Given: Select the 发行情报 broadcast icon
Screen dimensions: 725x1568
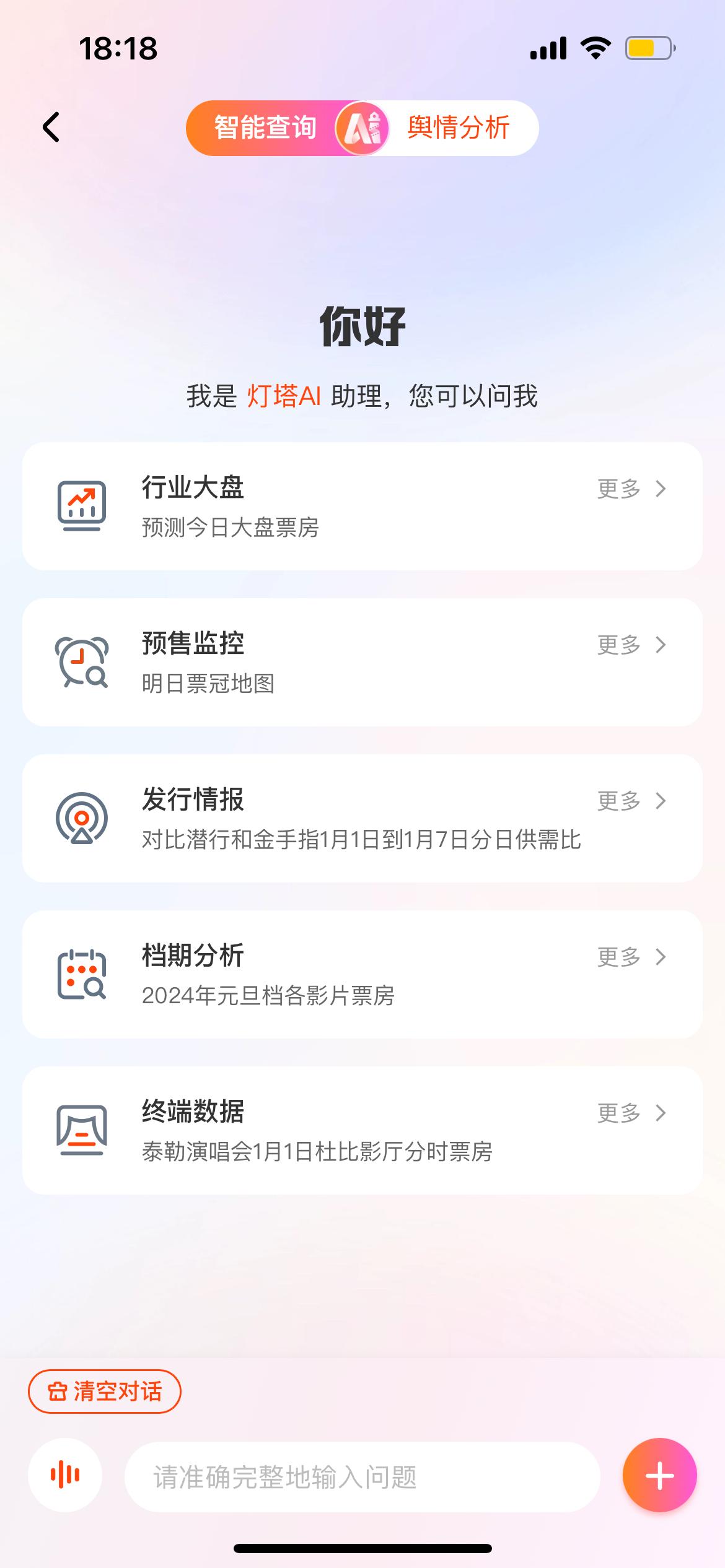Looking at the screenshot, I should tap(82, 819).
